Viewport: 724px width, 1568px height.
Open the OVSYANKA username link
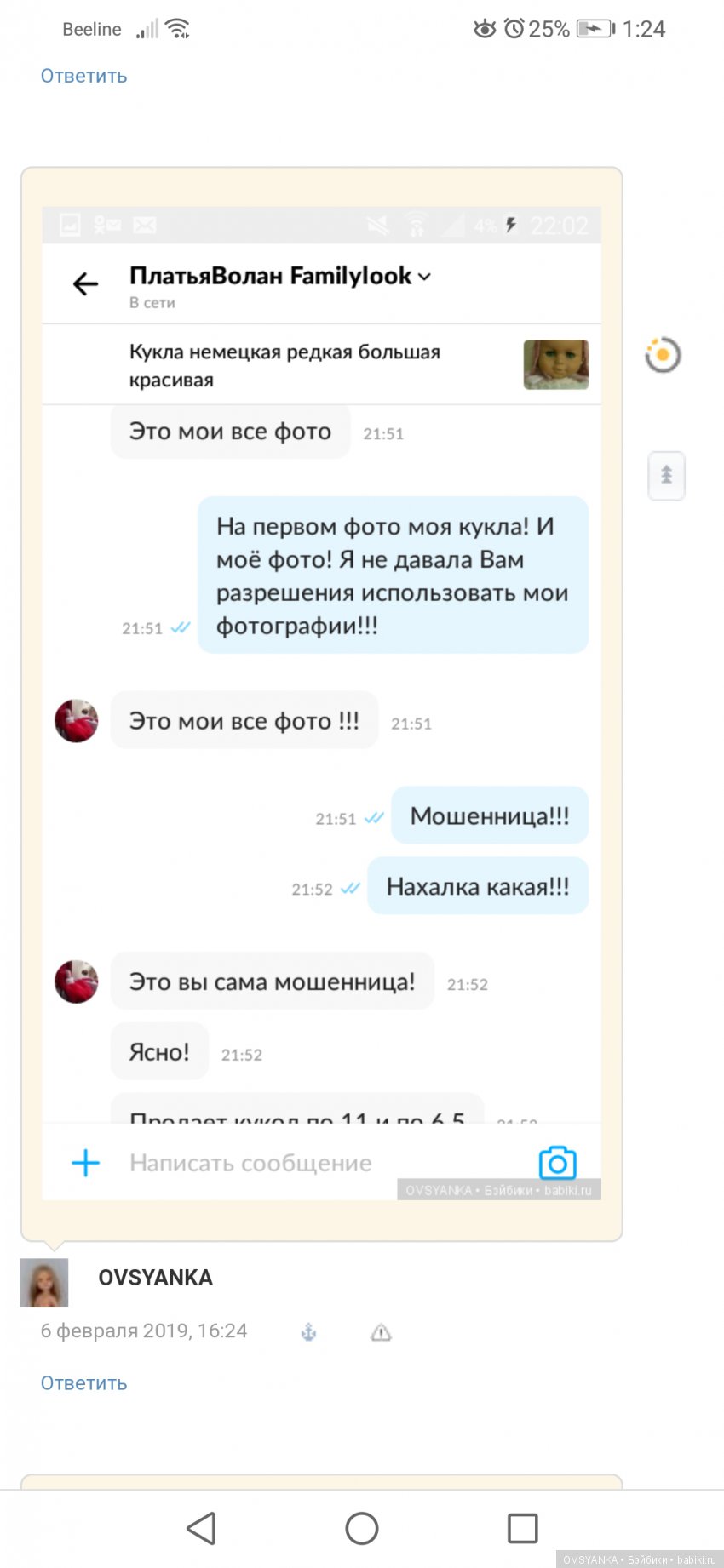tap(155, 1278)
